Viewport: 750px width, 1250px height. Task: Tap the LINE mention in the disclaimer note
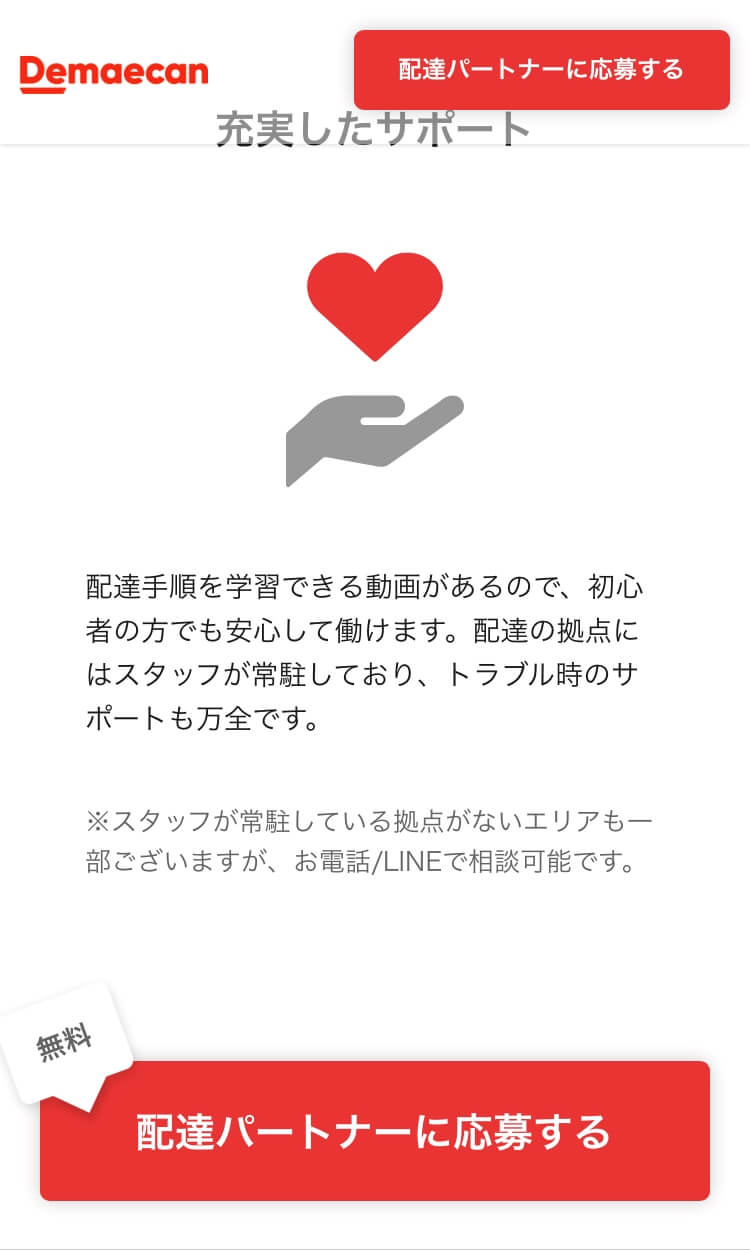coord(412,857)
